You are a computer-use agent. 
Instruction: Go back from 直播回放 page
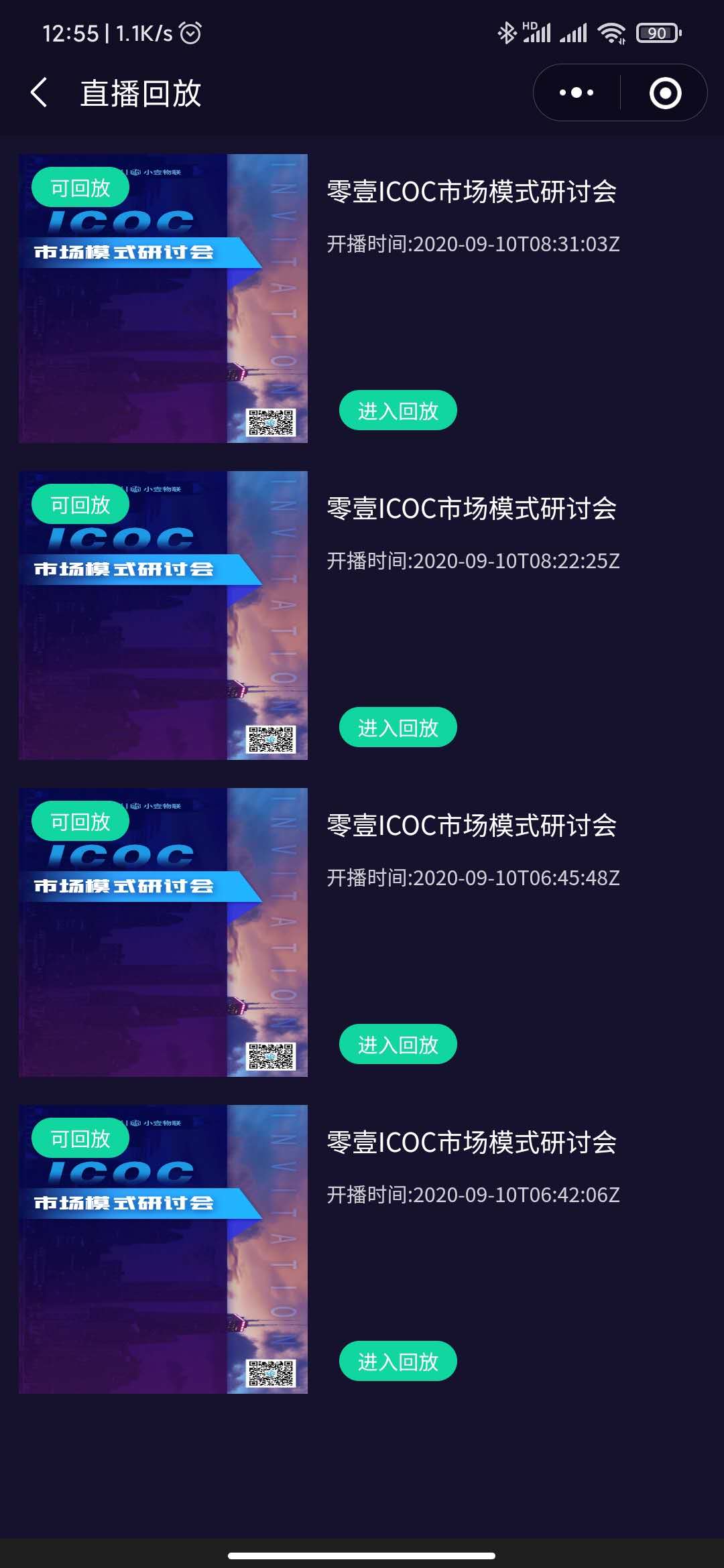(39, 92)
